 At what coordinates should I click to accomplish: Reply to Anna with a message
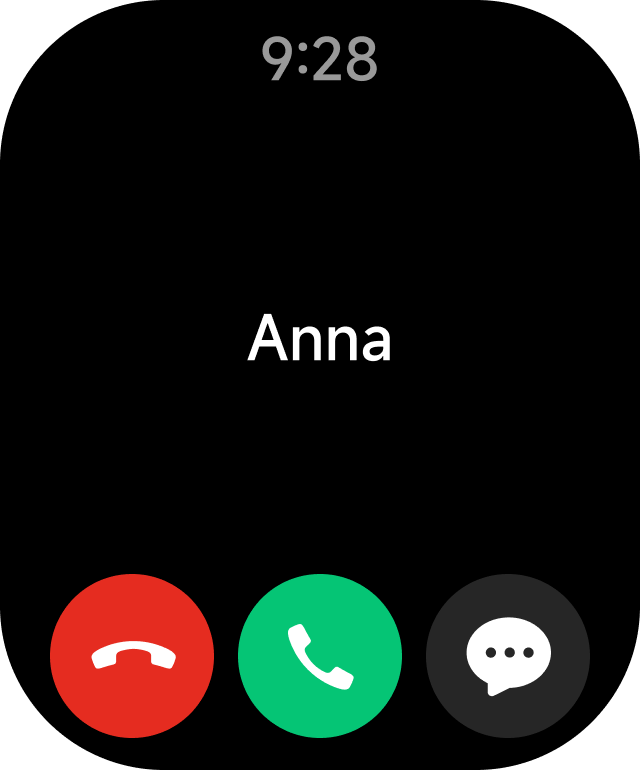[508, 656]
